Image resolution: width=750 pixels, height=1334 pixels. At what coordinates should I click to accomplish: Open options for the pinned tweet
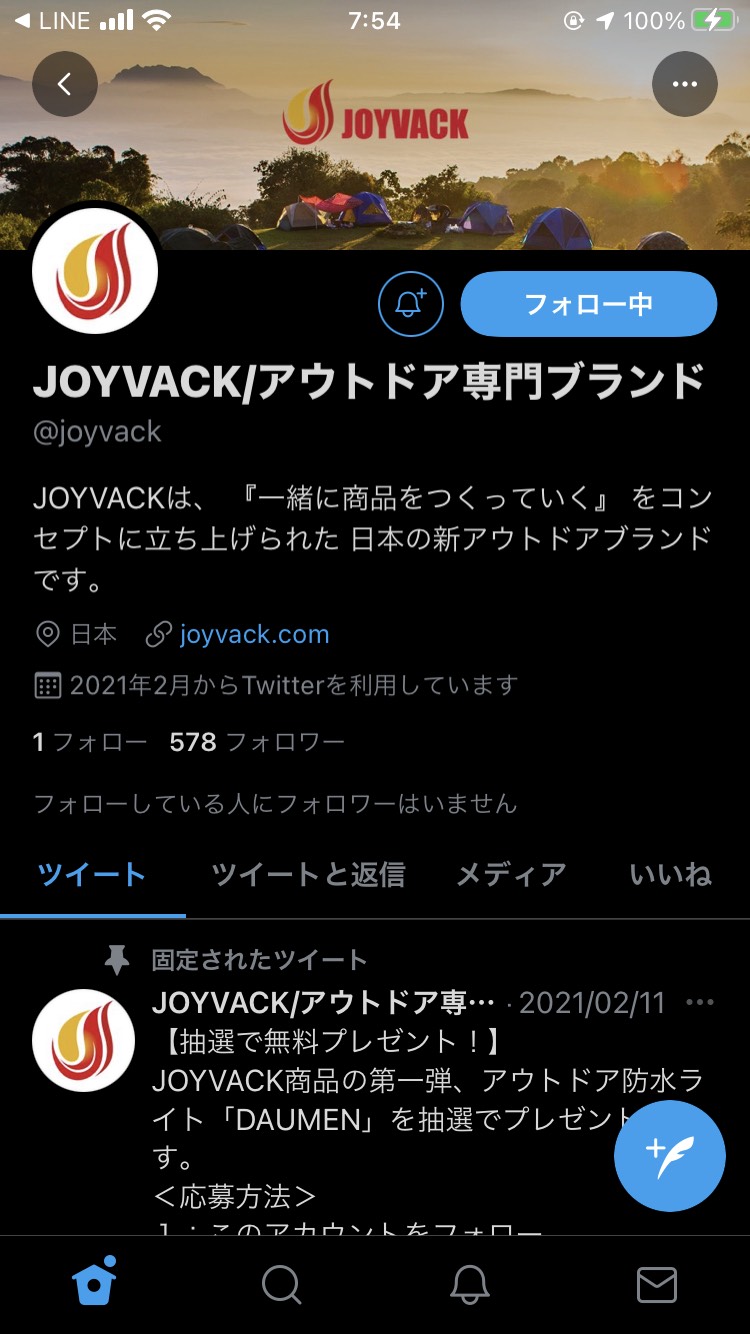pyautogui.click(x=700, y=1003)
